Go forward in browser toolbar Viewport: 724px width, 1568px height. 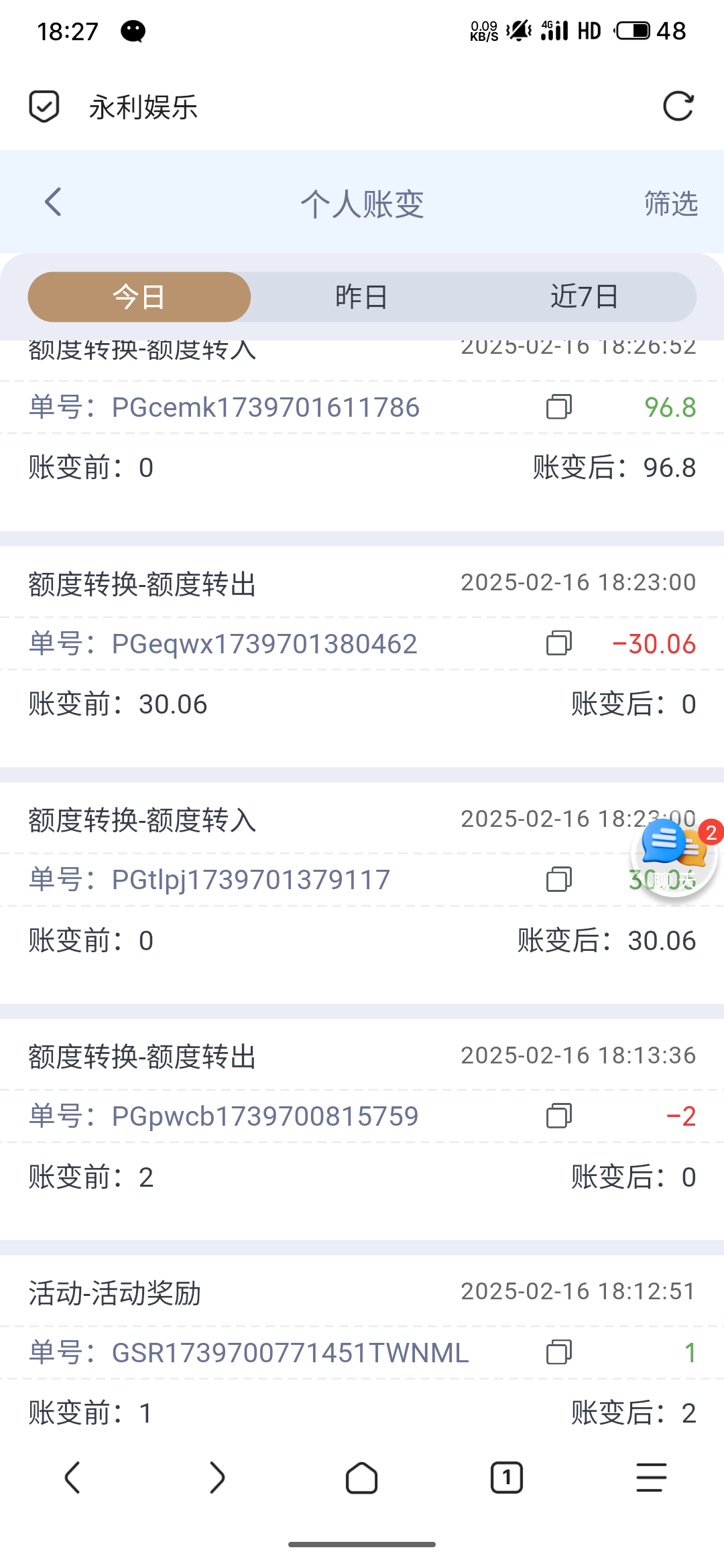217,1478
